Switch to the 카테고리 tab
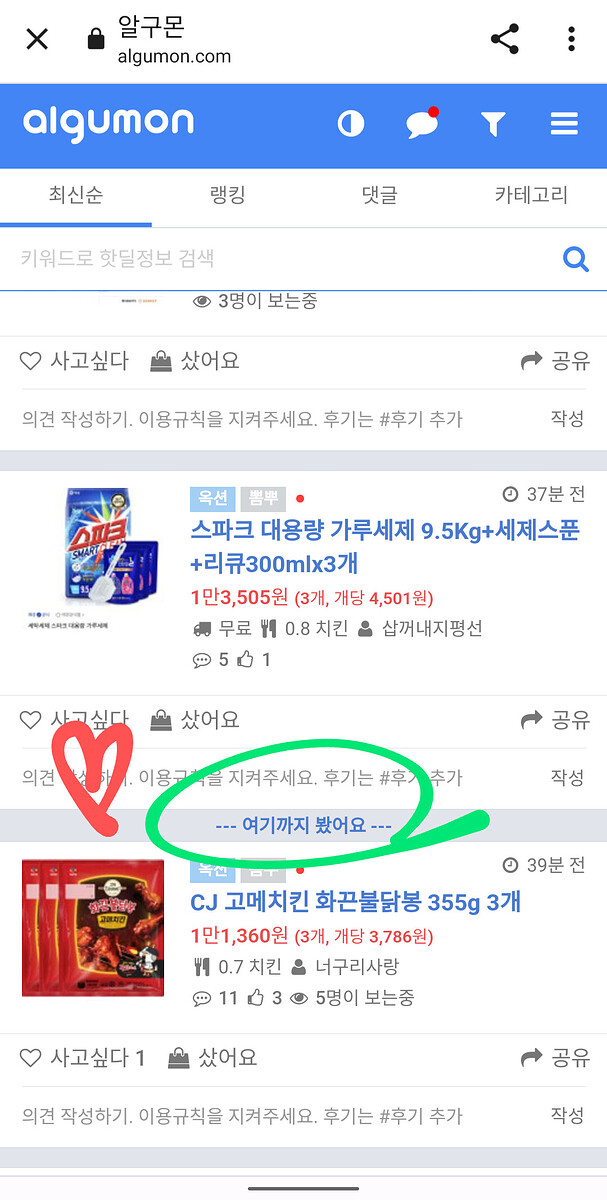Image resolution: width=607 pixels, height=1200 pixels. (x=531, y=195)
